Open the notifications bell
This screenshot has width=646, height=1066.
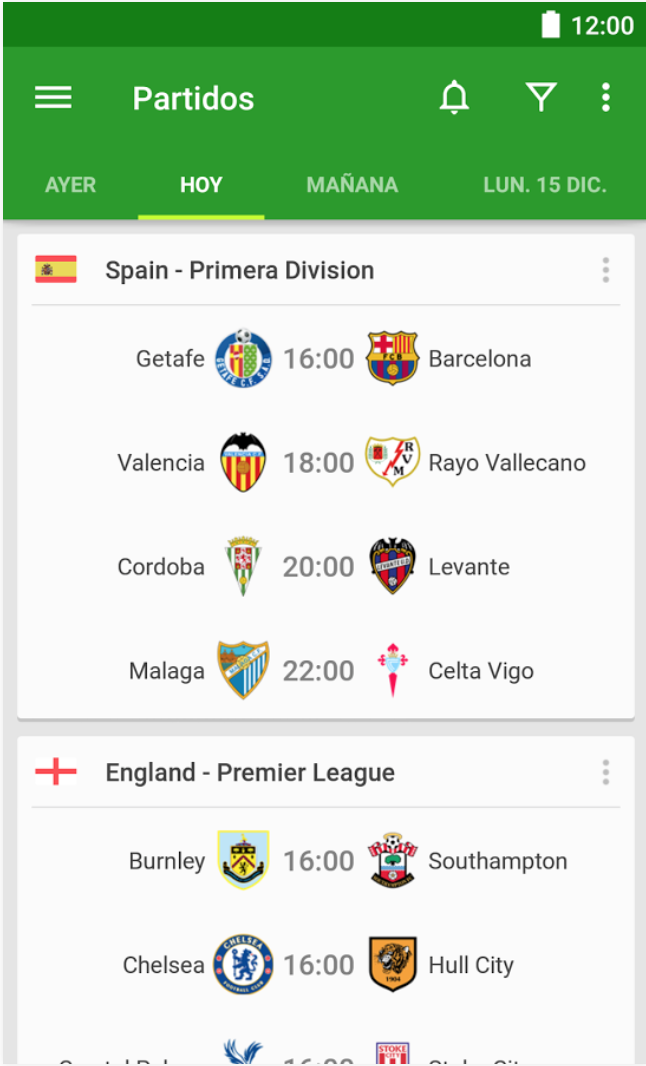click(x=454, y=97)
